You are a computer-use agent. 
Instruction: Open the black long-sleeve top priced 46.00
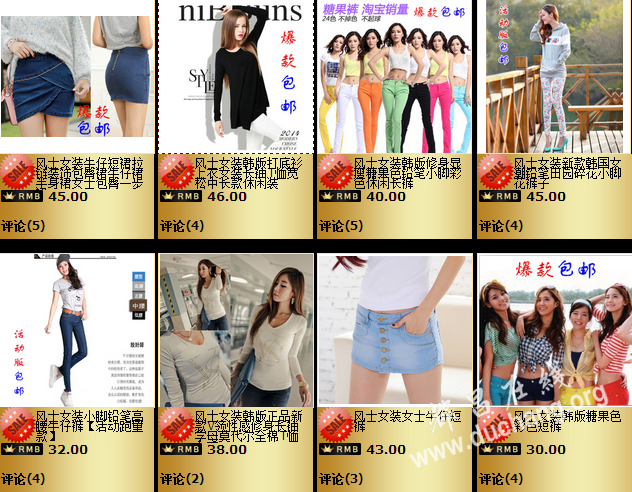(237, 76)
